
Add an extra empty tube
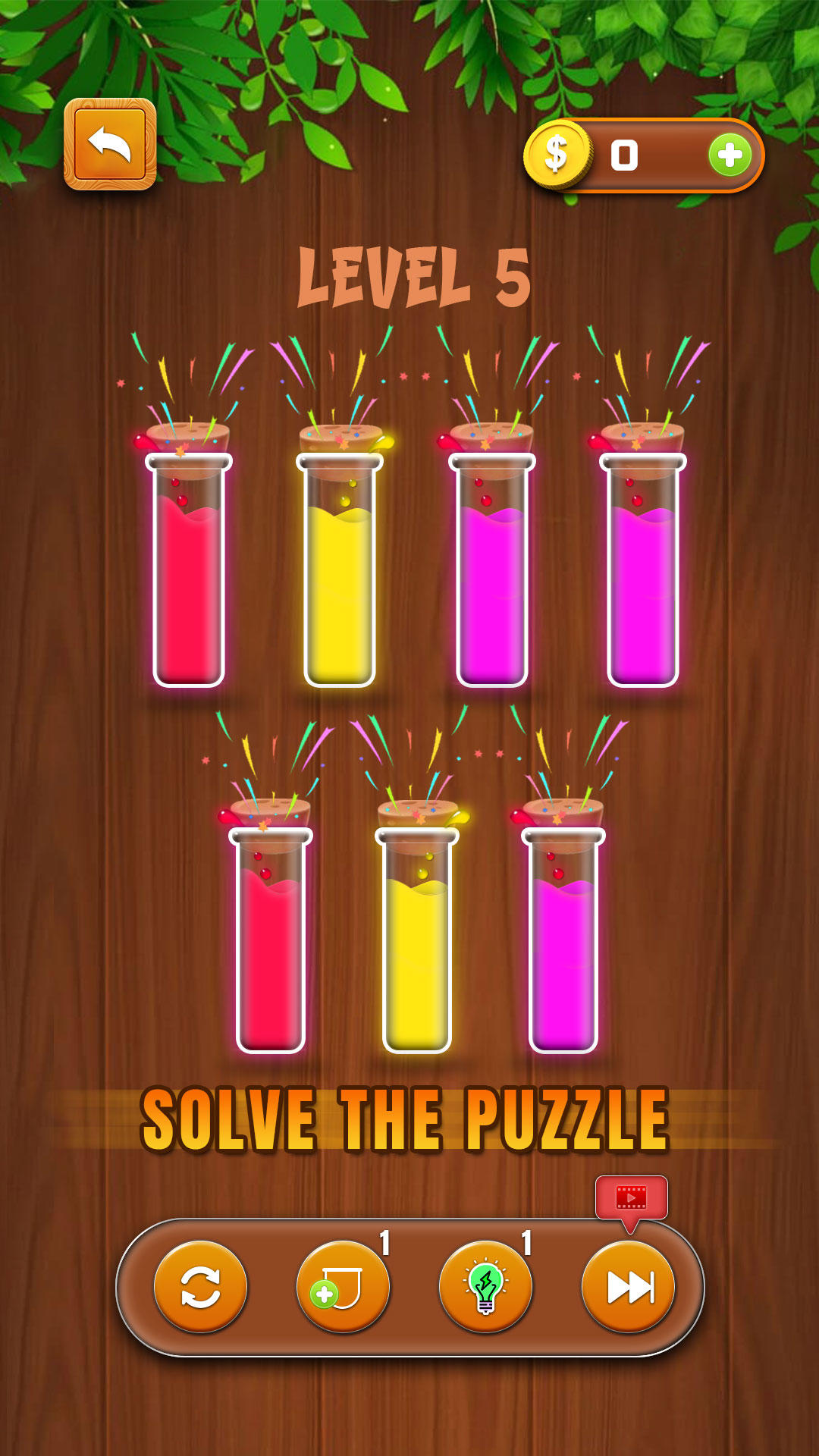tap(343, 1287)
